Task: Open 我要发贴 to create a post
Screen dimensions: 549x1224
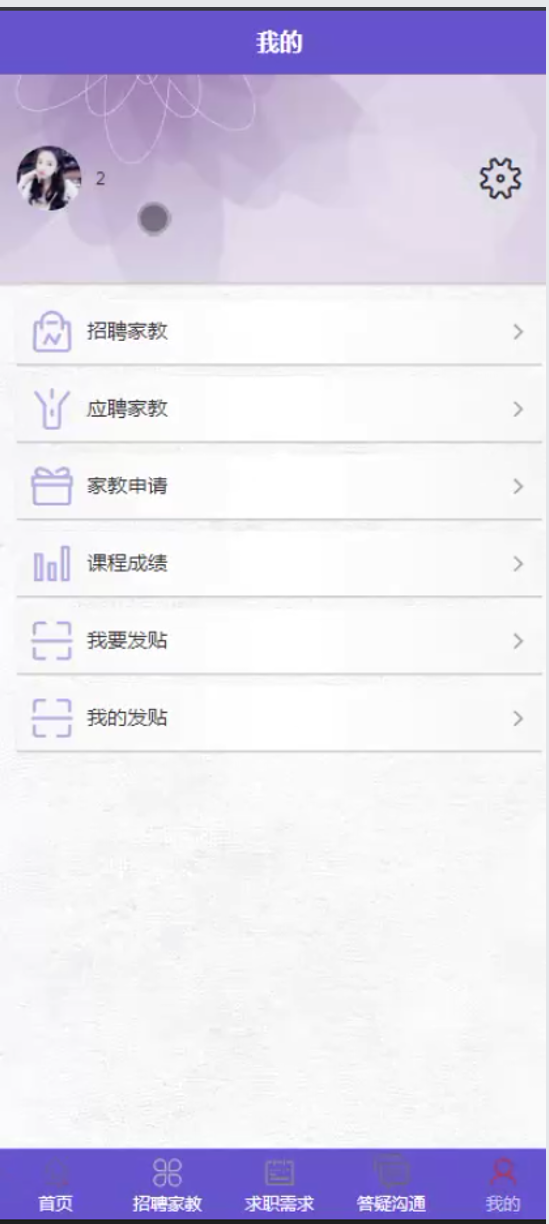Action: point(279,641)
